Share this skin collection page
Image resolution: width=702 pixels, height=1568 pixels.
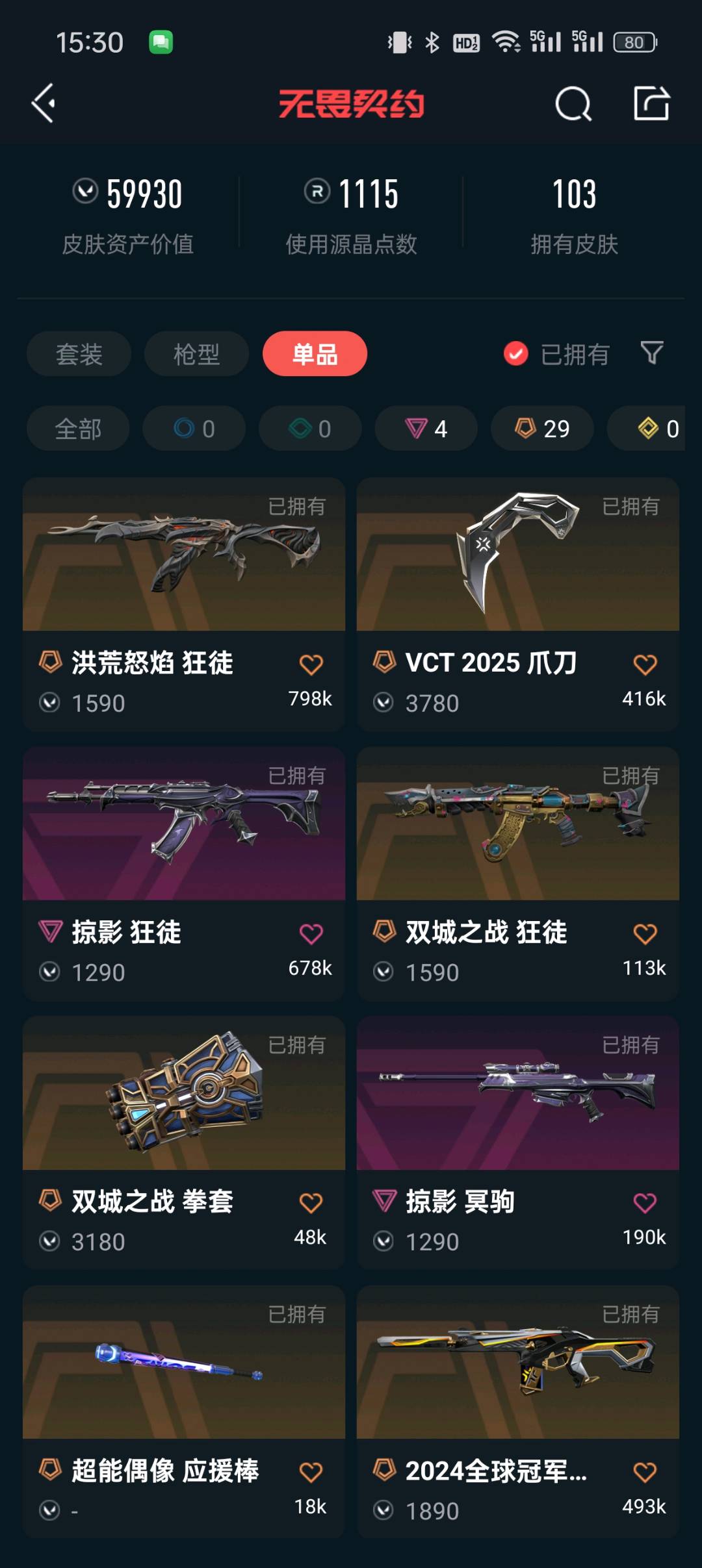coord(651,103)
